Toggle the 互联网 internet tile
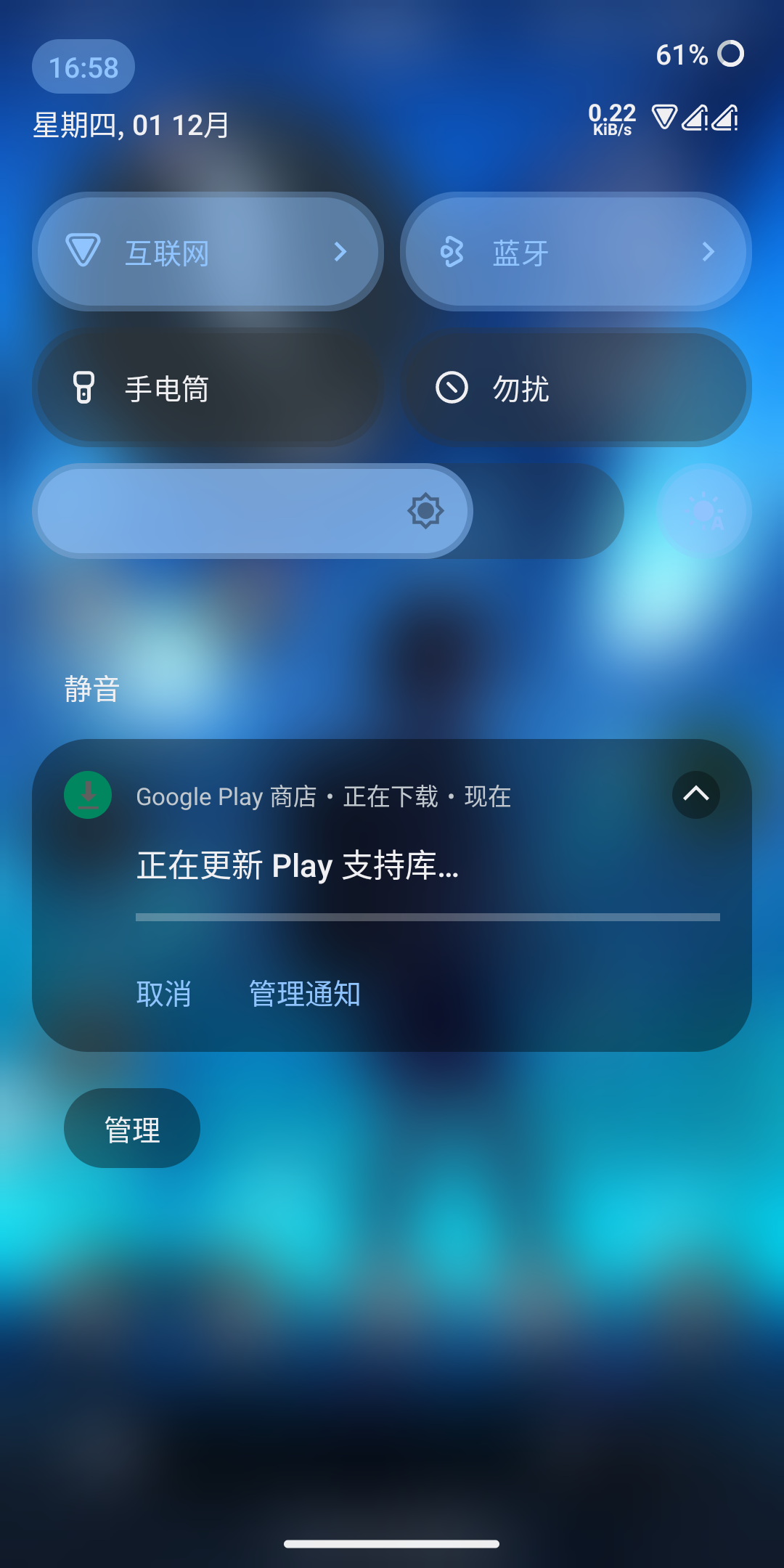This screenshot has height=1568, width=784. (208, 252)
